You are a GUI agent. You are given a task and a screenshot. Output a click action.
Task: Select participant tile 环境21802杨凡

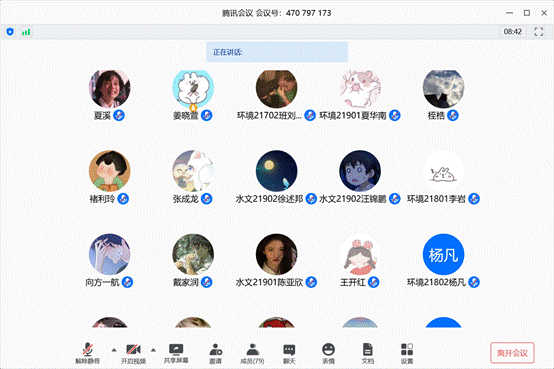tap(443, 260)
